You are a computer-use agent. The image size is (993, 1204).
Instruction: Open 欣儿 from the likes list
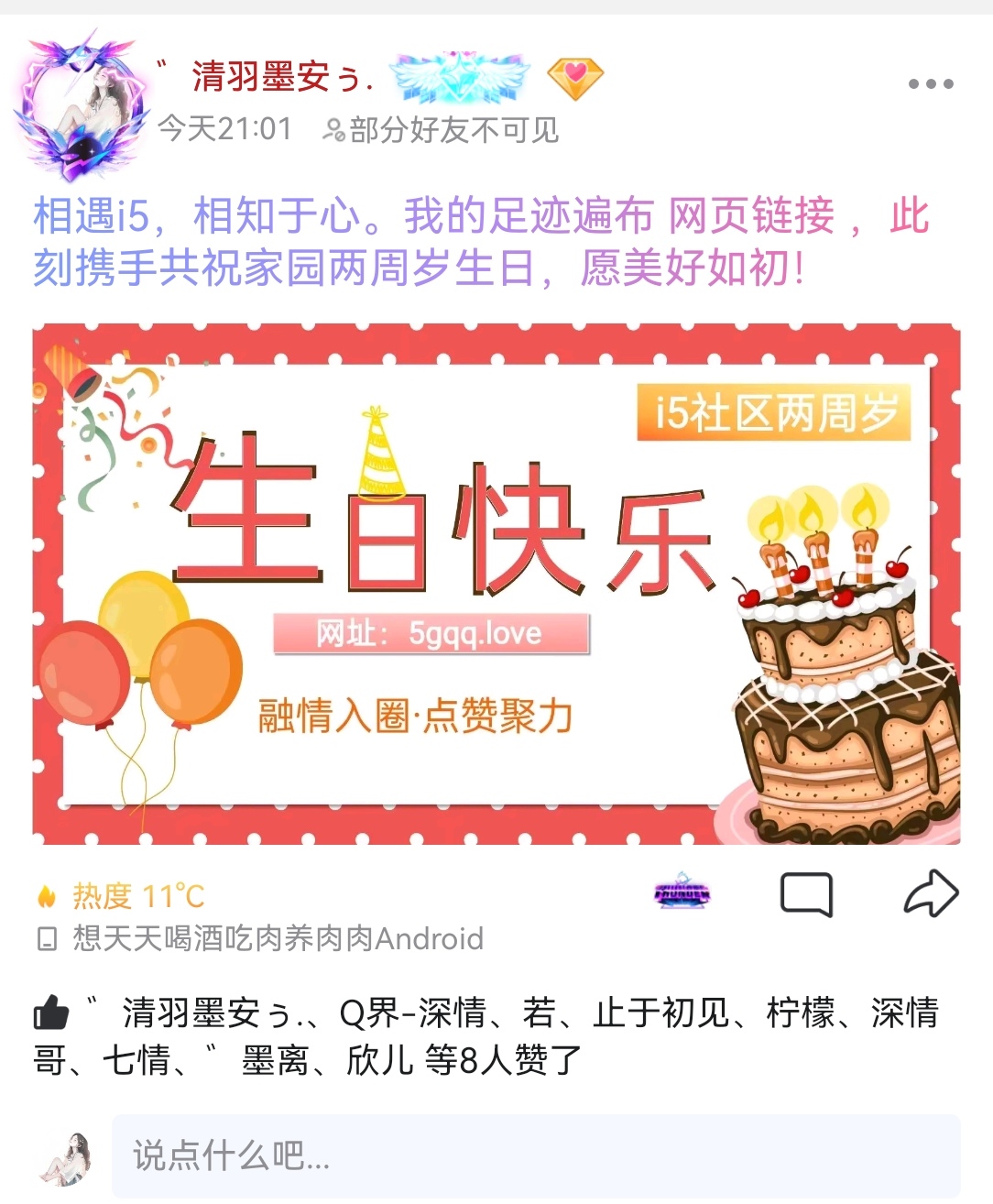tap(380, 1061)
